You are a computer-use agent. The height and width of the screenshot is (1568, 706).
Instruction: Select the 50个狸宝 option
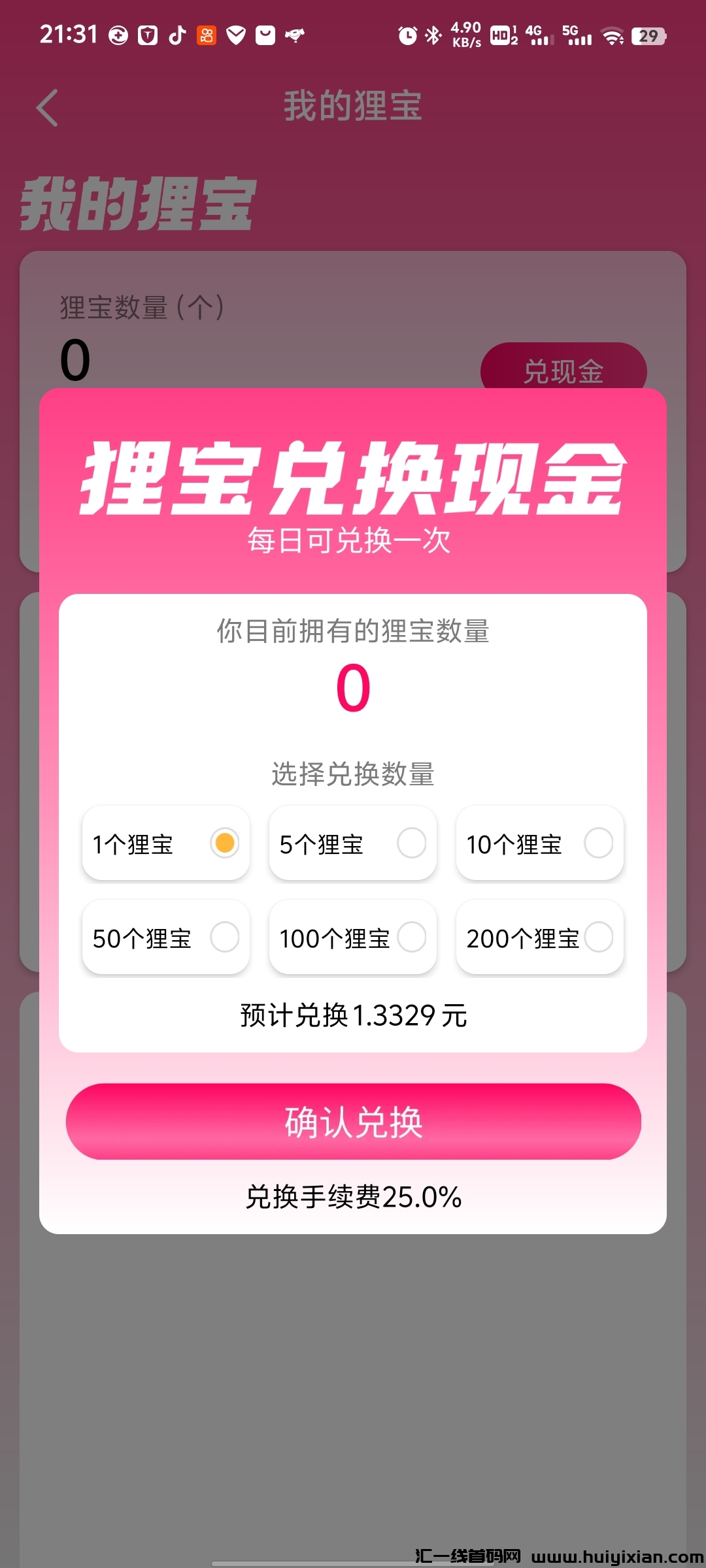(166, 938)
